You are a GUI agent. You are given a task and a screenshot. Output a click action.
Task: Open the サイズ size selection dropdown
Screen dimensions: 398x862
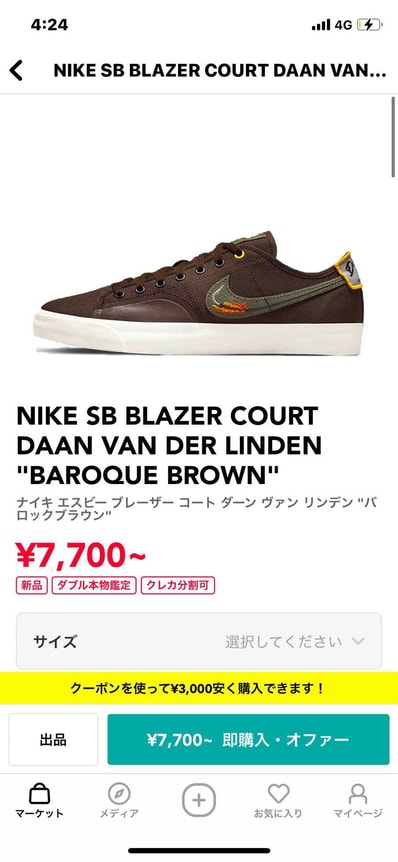pos(198,641)
